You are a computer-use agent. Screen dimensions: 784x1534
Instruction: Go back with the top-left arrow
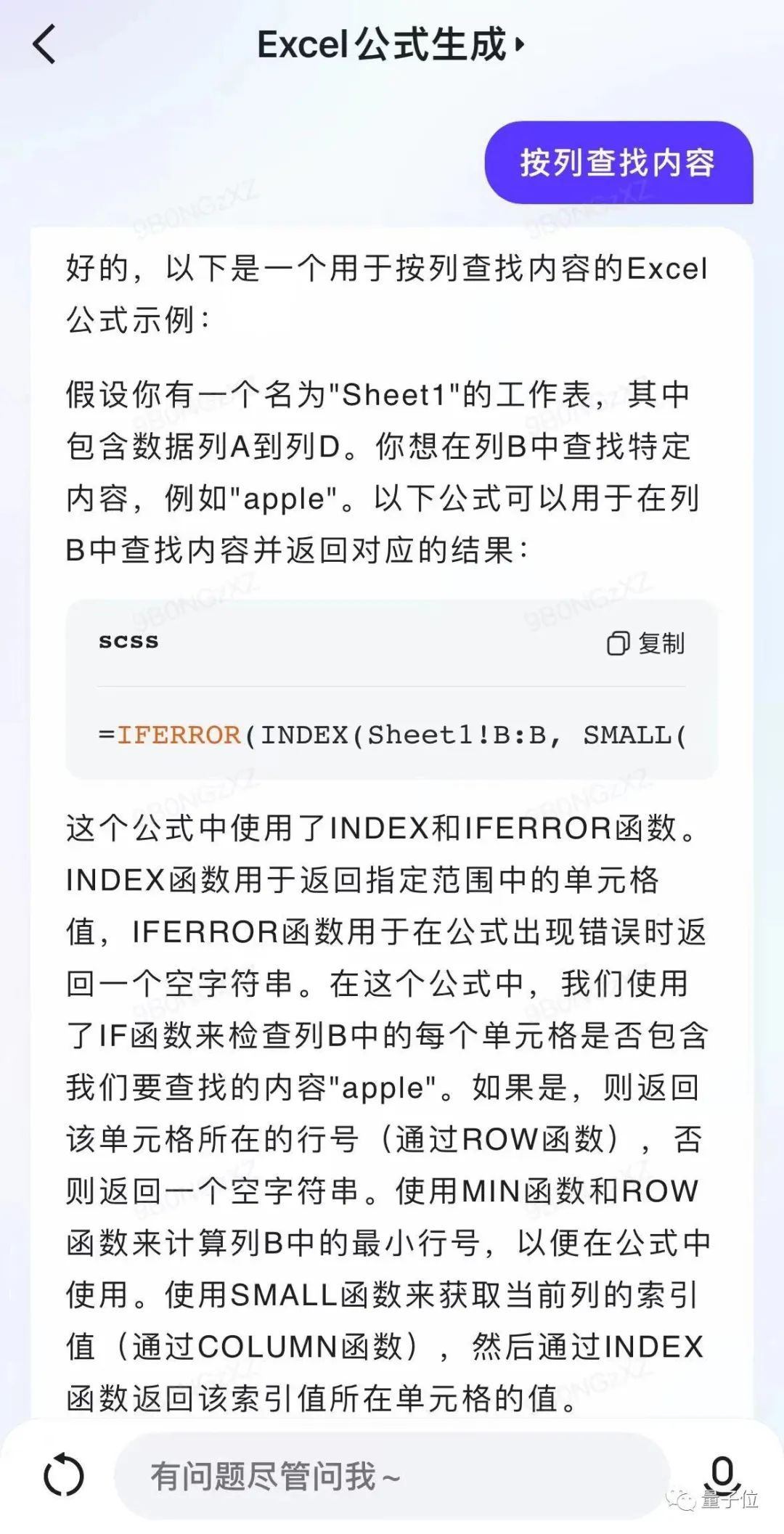44,45
